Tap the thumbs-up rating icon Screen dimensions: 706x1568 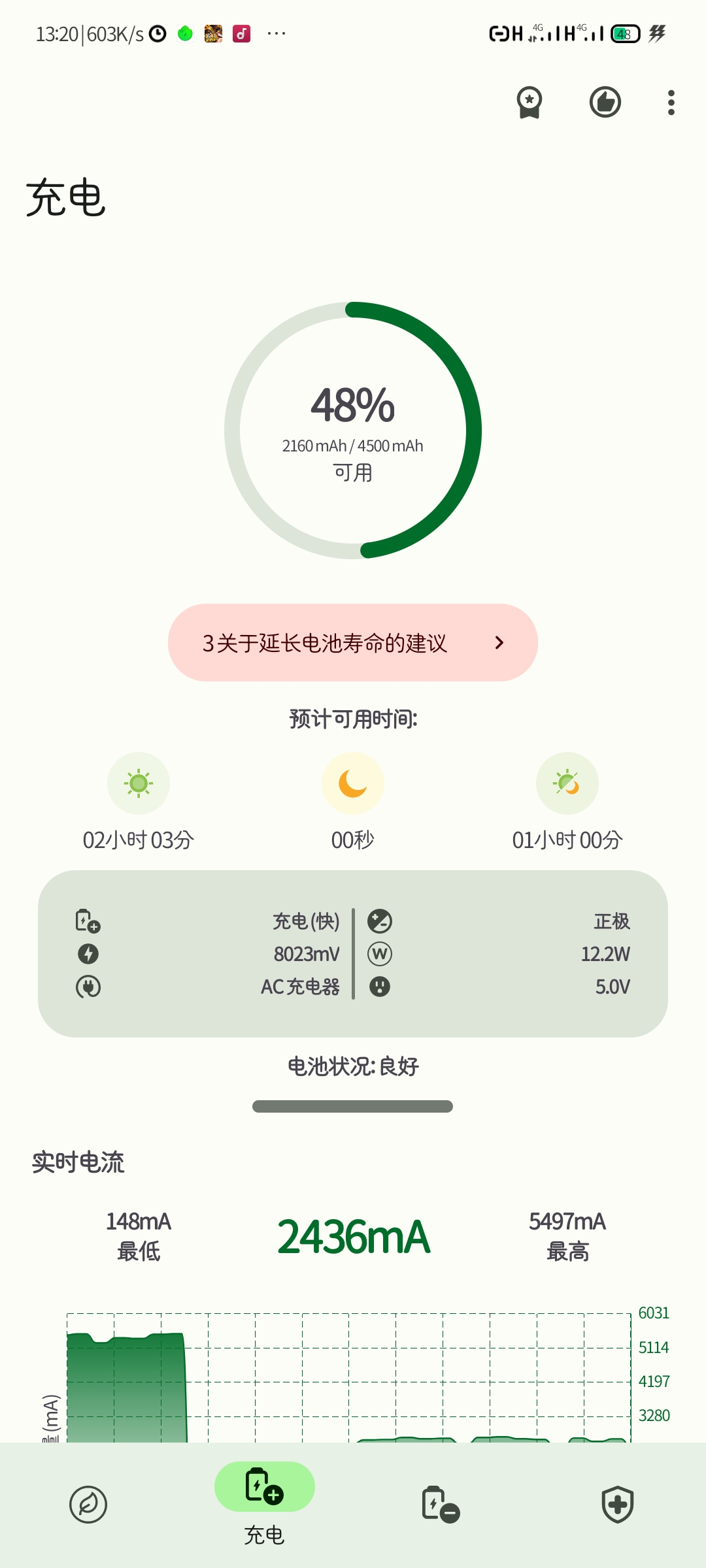click(605, 103)
